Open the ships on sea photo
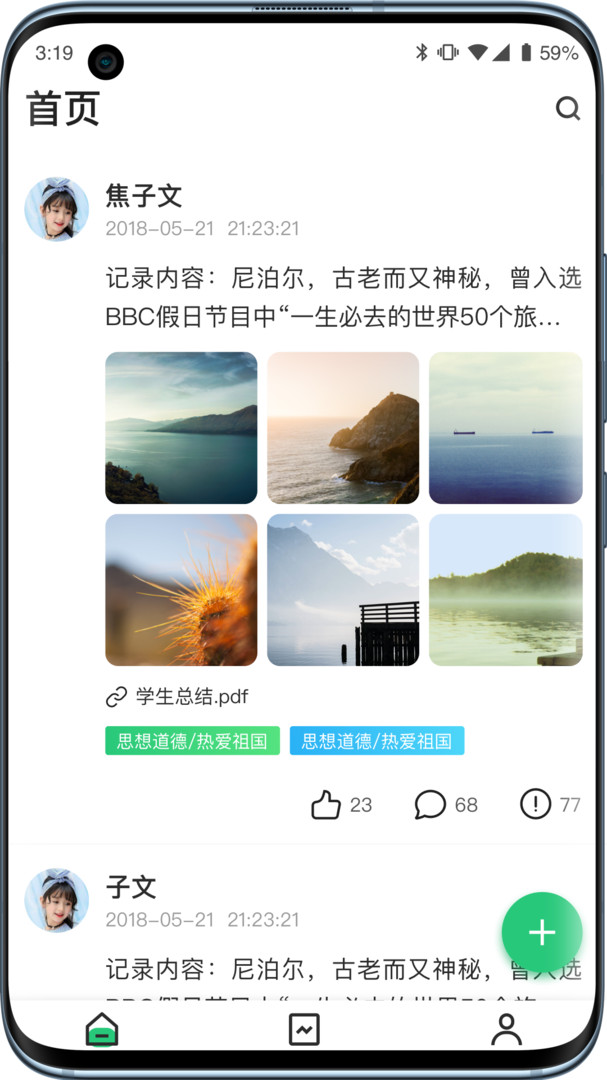Screen dimensions: 607x1080 pyautogui.click(x=506, y=428)
